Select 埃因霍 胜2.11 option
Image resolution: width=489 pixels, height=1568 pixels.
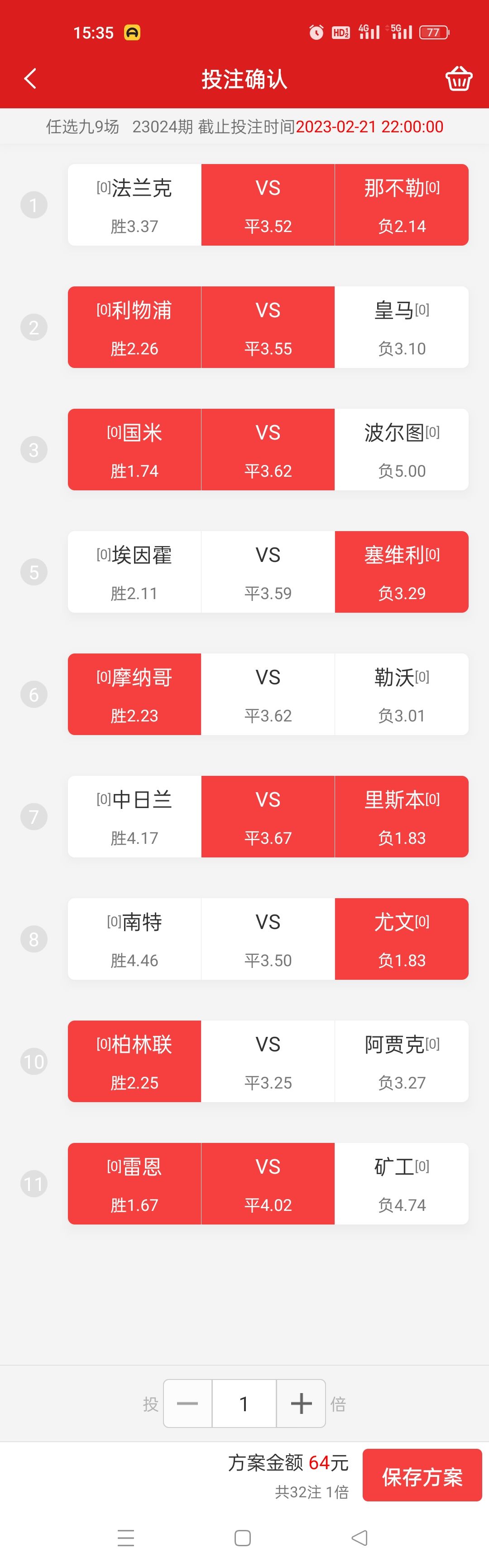tap(134, 572)
